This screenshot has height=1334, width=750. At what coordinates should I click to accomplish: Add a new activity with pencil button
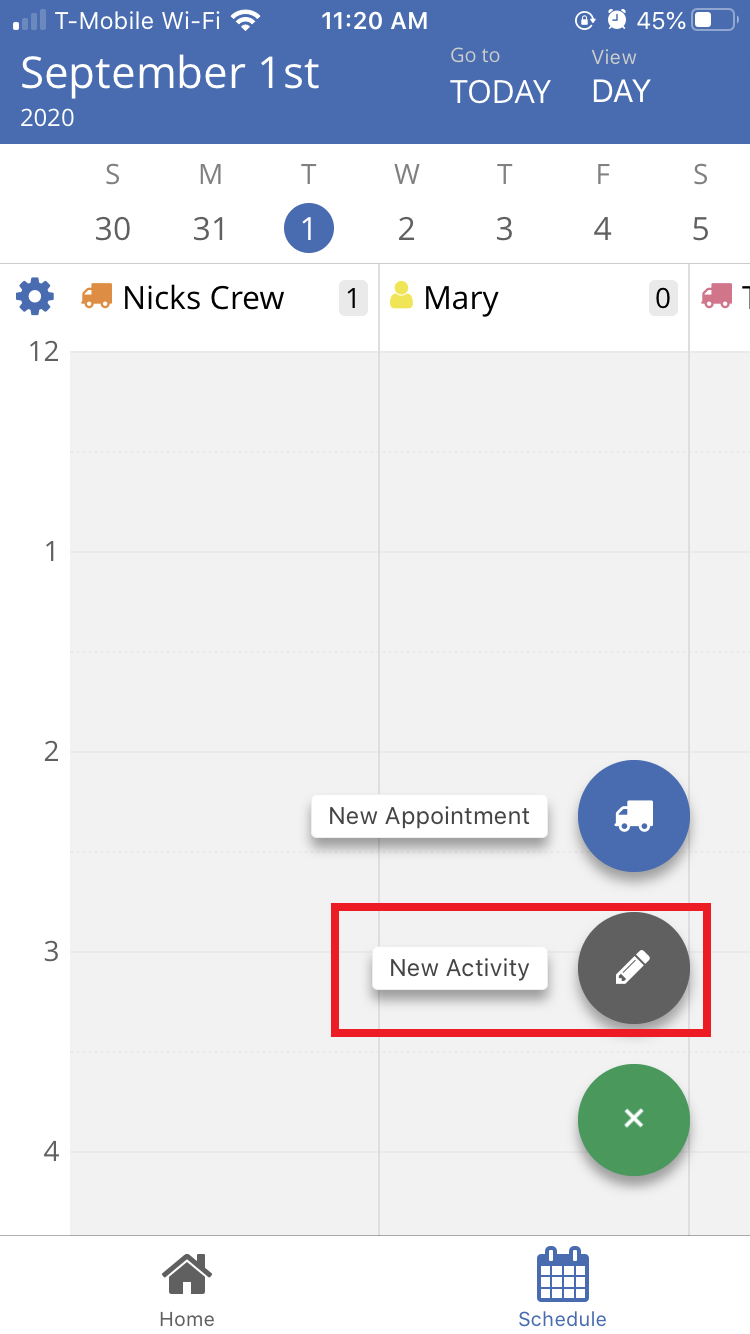633,968
